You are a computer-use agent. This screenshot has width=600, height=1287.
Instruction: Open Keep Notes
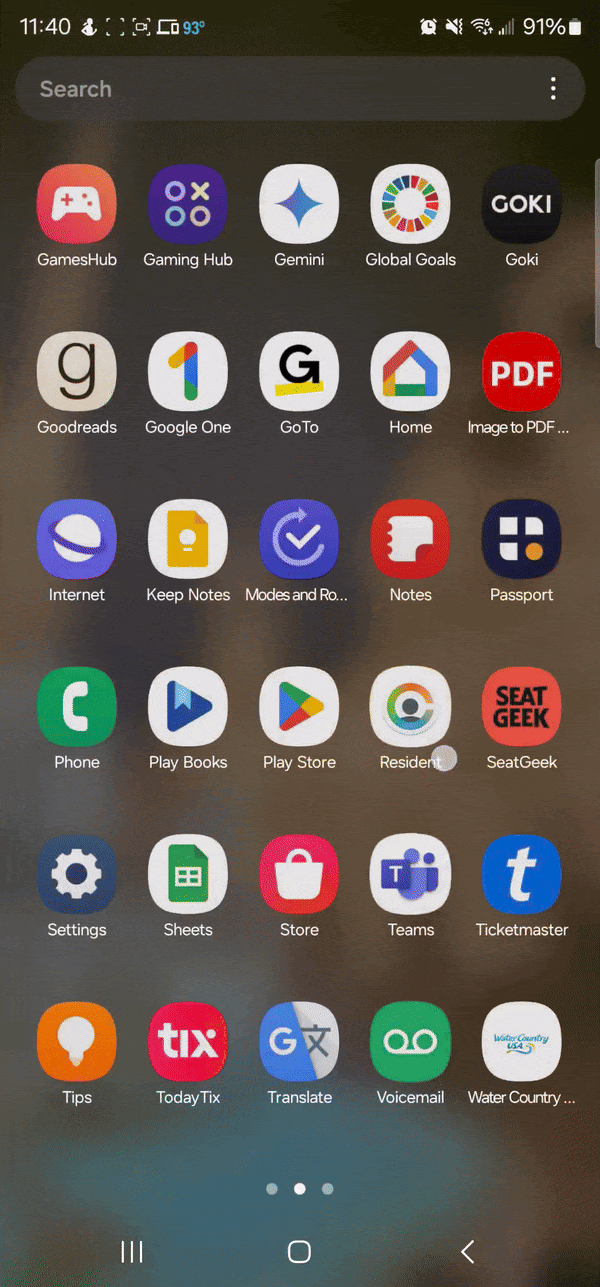click(x=188, y=539)
